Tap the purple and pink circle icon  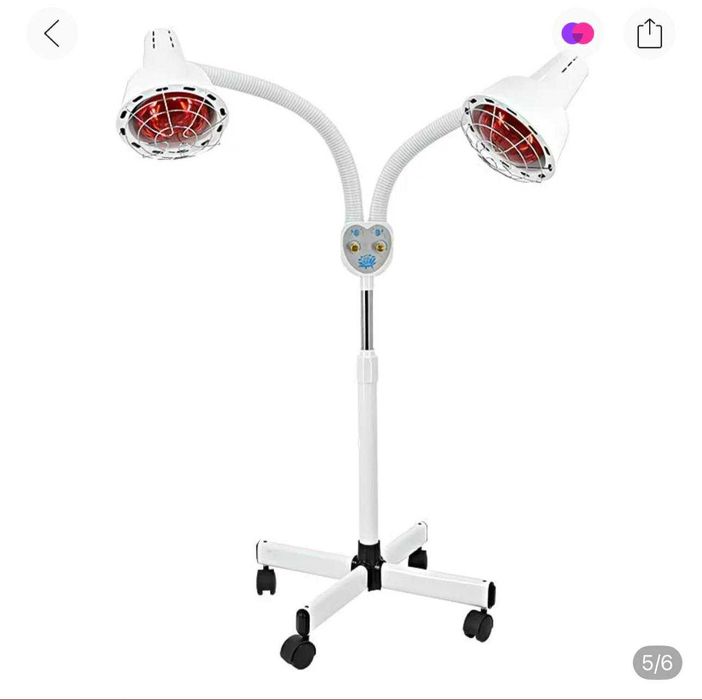coord(578,34)
